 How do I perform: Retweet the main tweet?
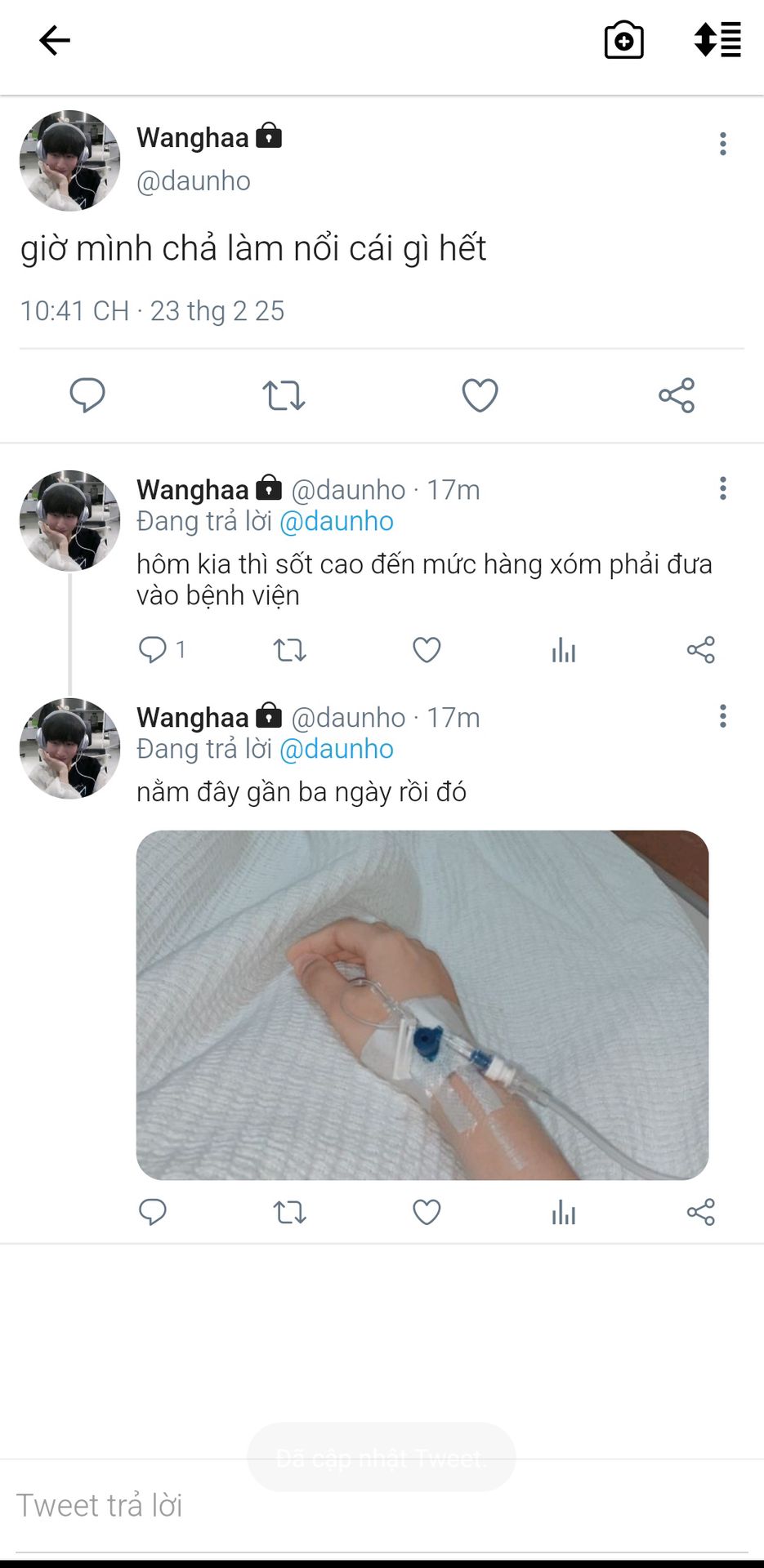click(x=284, y=395)
